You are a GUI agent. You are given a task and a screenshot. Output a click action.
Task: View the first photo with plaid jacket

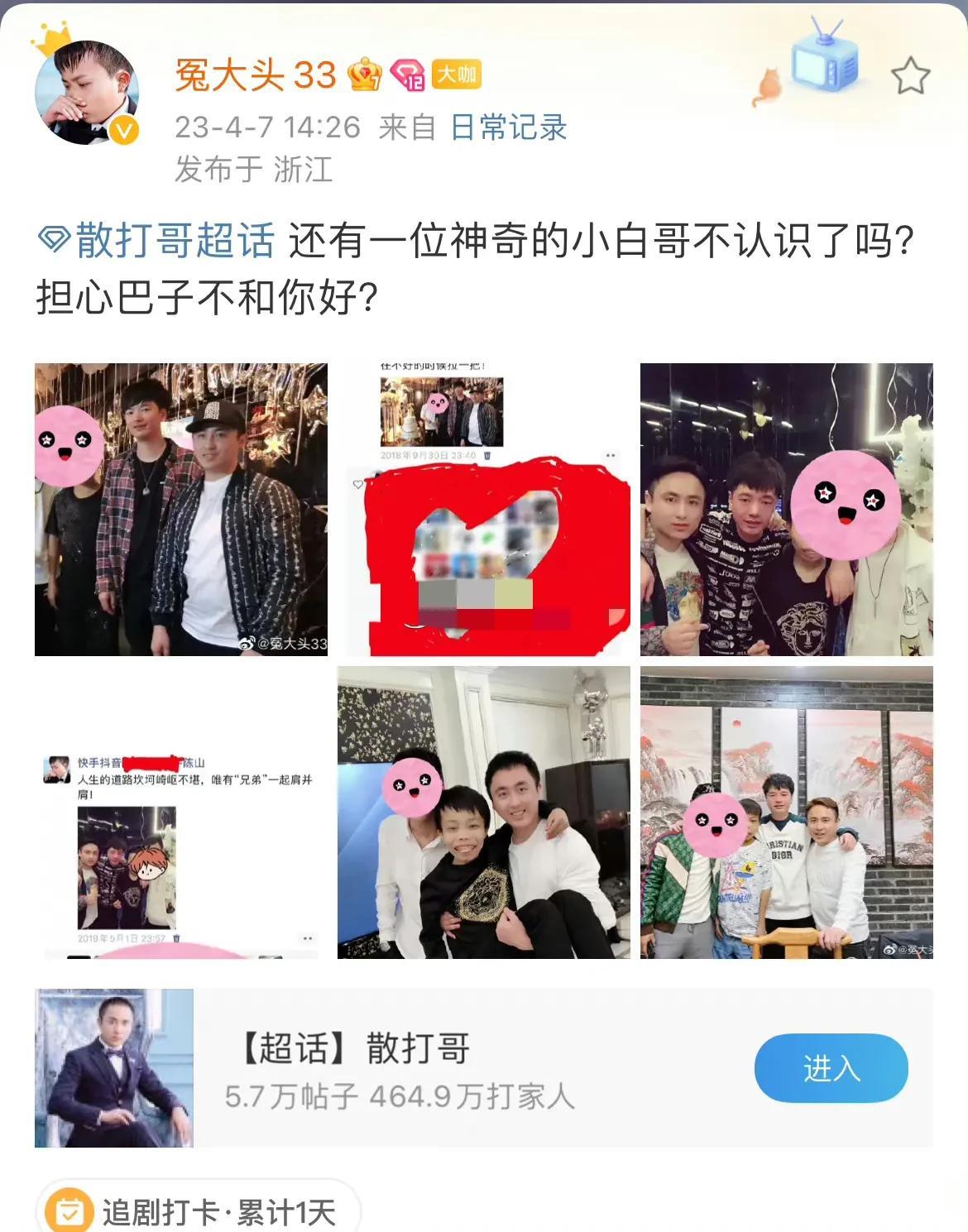pos(181,510)
